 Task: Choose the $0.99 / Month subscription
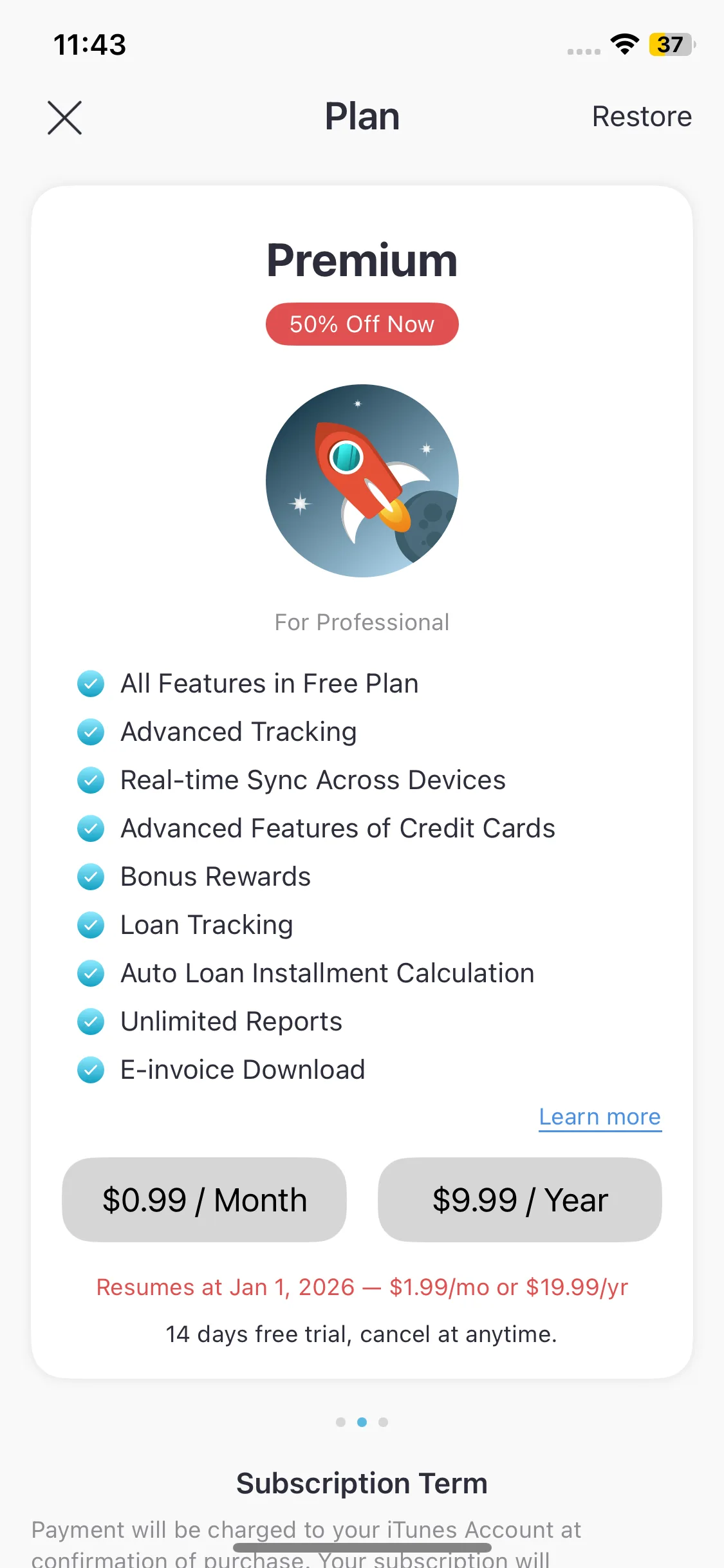click(x=204, y=1200)
